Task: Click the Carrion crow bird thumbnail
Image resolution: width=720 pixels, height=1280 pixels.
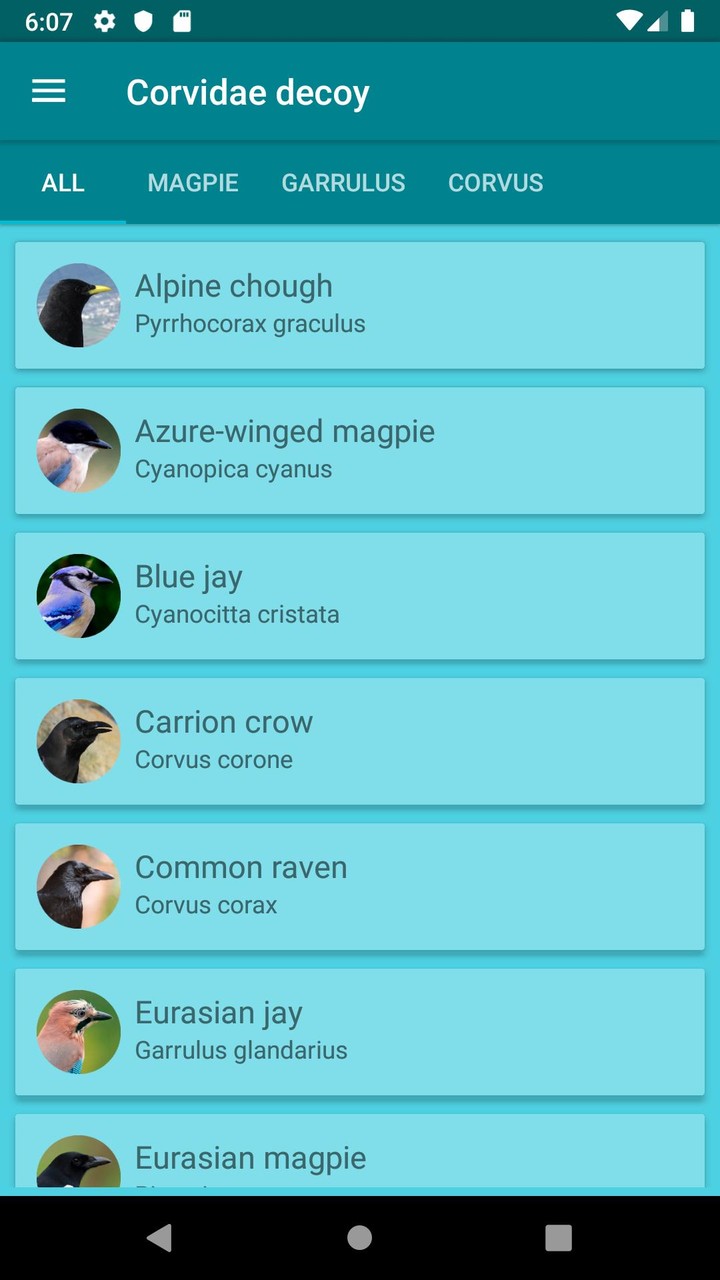Action: coord(78,741)
